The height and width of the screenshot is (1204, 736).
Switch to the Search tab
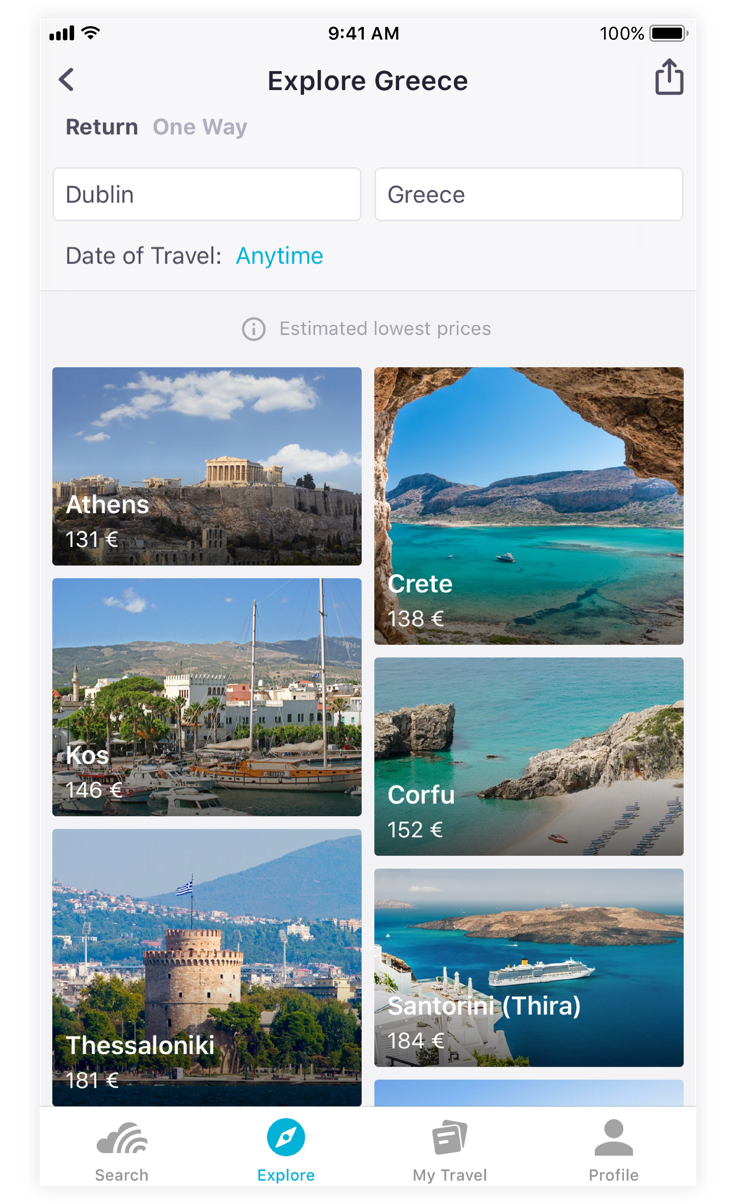click(122, 1152)
